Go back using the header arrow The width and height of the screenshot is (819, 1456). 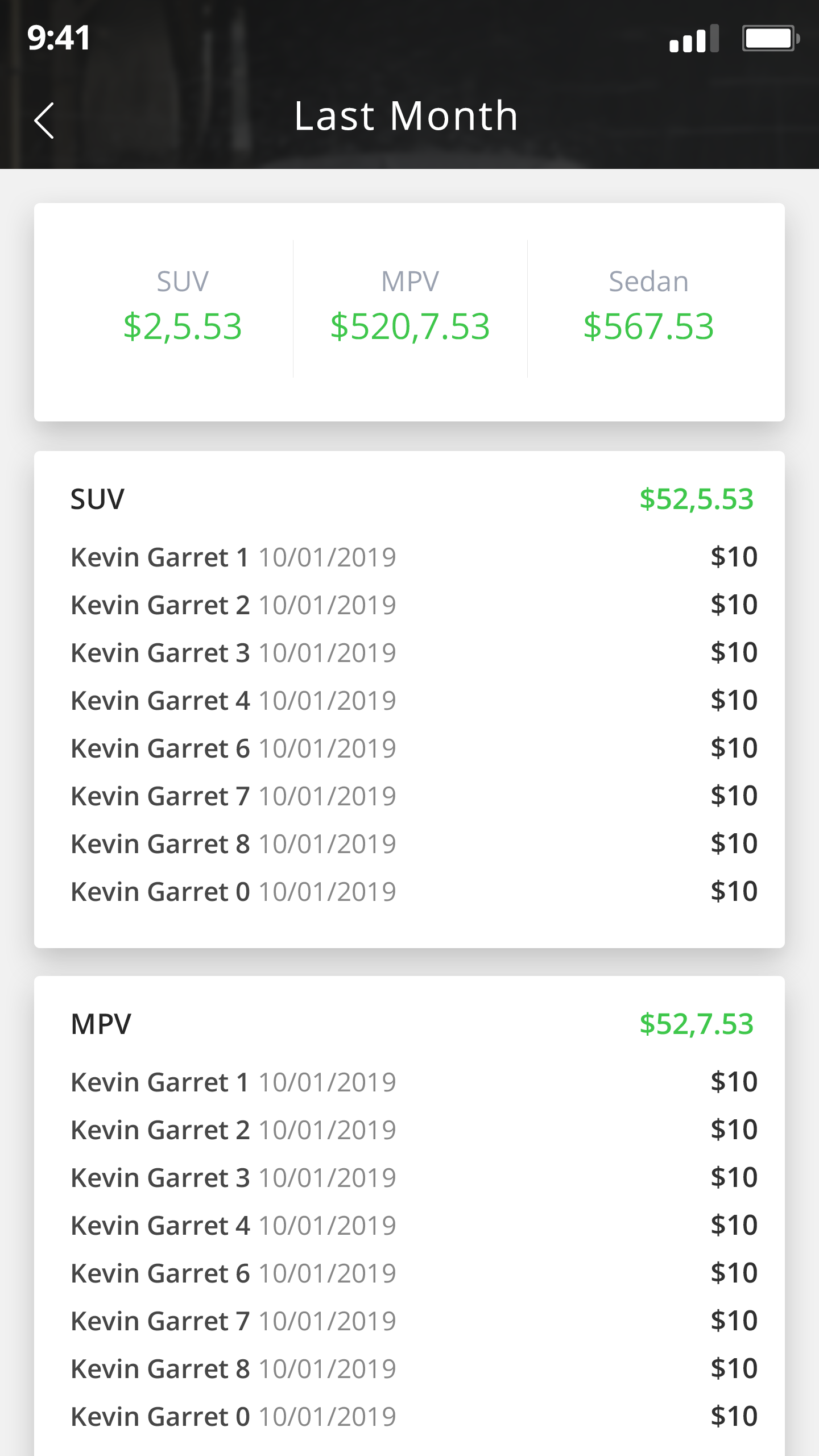pos(44,120)
